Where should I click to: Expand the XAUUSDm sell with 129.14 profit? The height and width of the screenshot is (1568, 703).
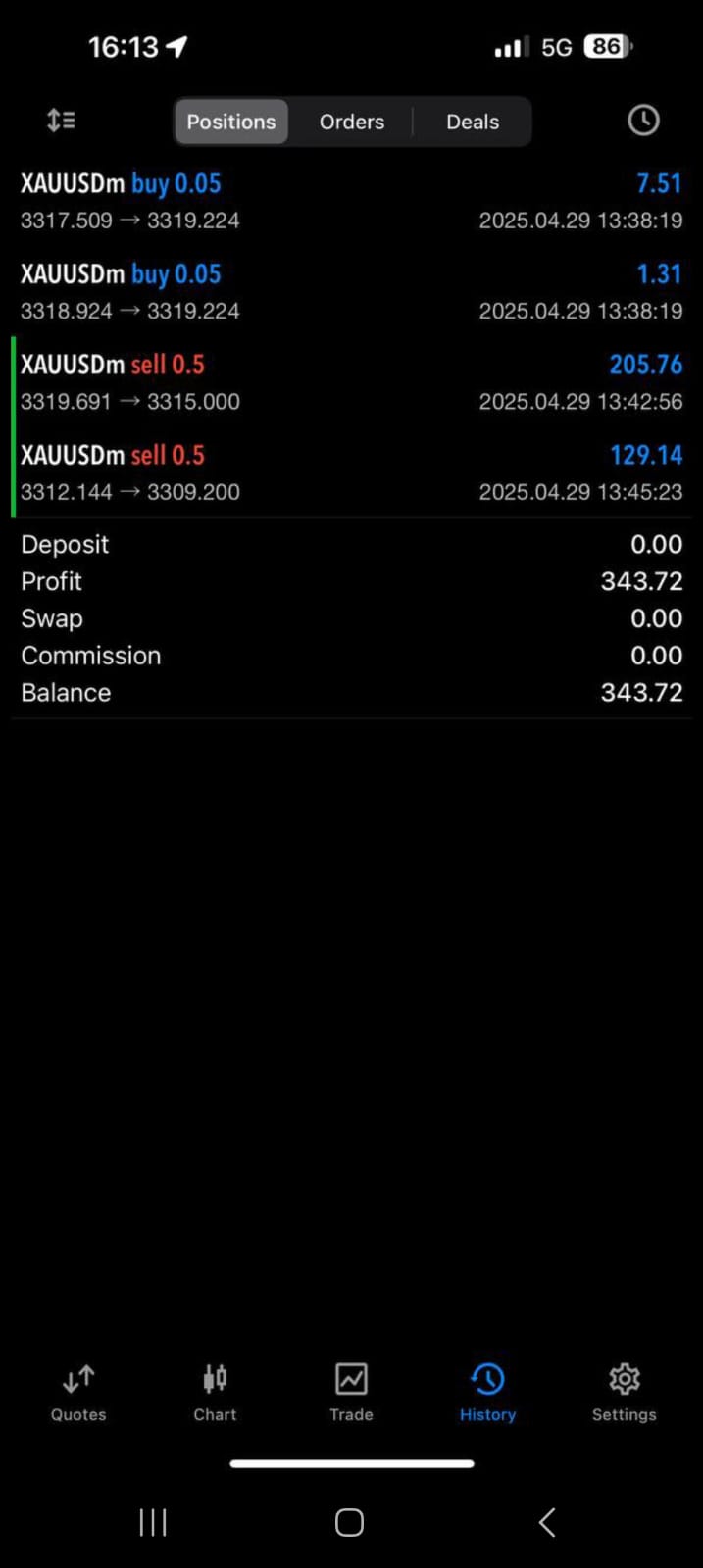tap(351, 472)
